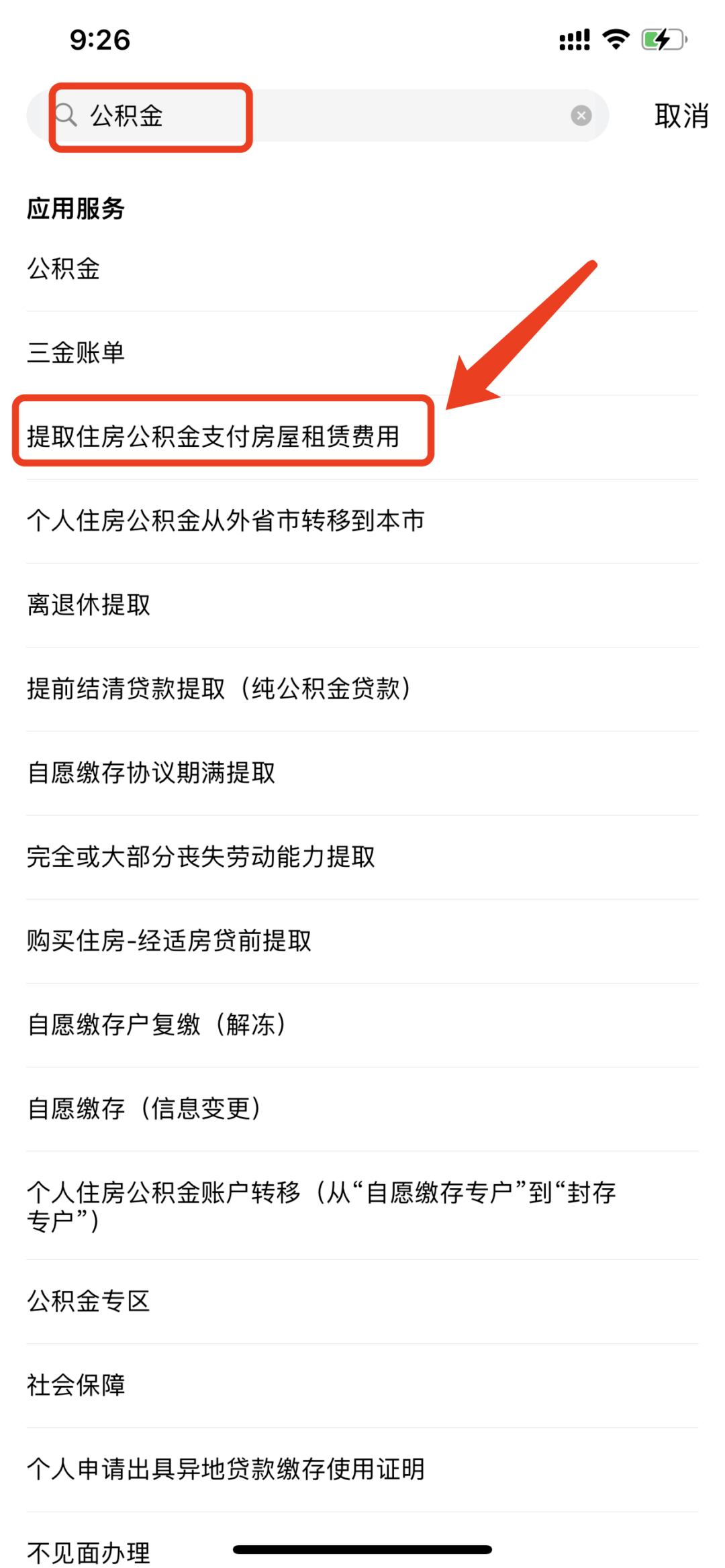The image size is (725, 1568).
Task: Select 提取住房公积金支付房屋租赁费用
Action: pyautogui.click(x=362, y=437)
